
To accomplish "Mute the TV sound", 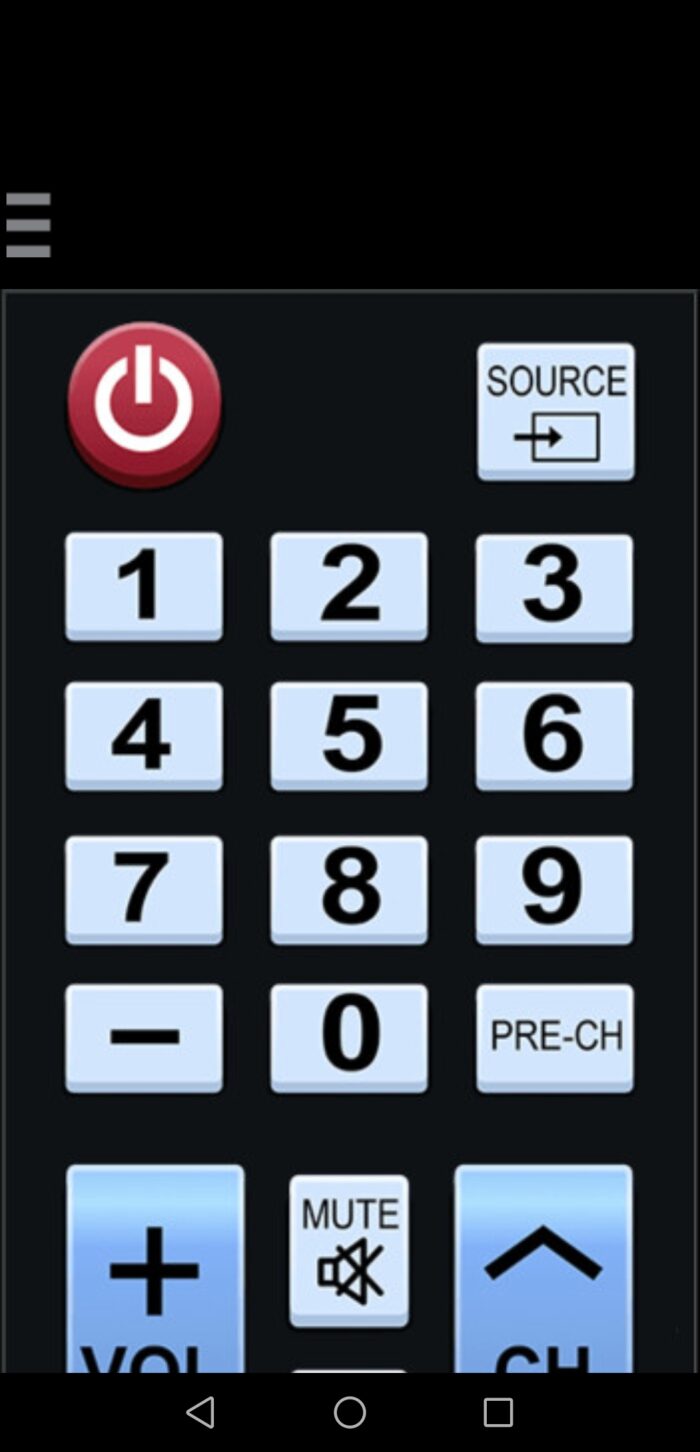I will click(x=349, y=1250).
